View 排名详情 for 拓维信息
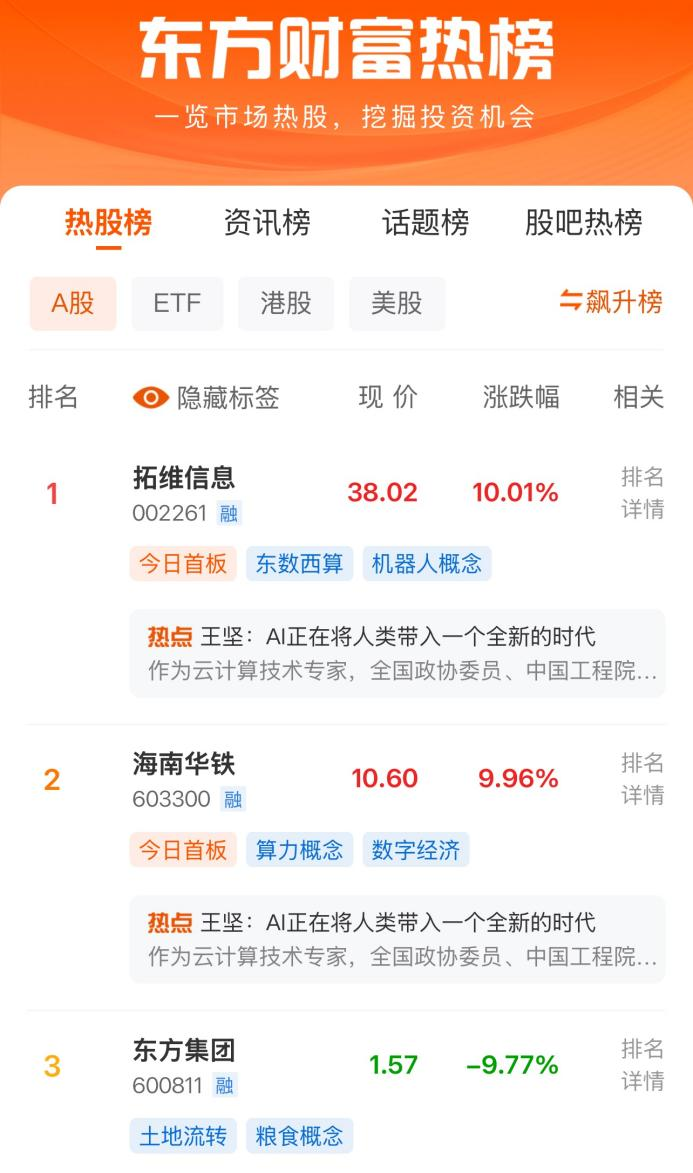This screenshot has height=1173, width=693. [642, 493]
